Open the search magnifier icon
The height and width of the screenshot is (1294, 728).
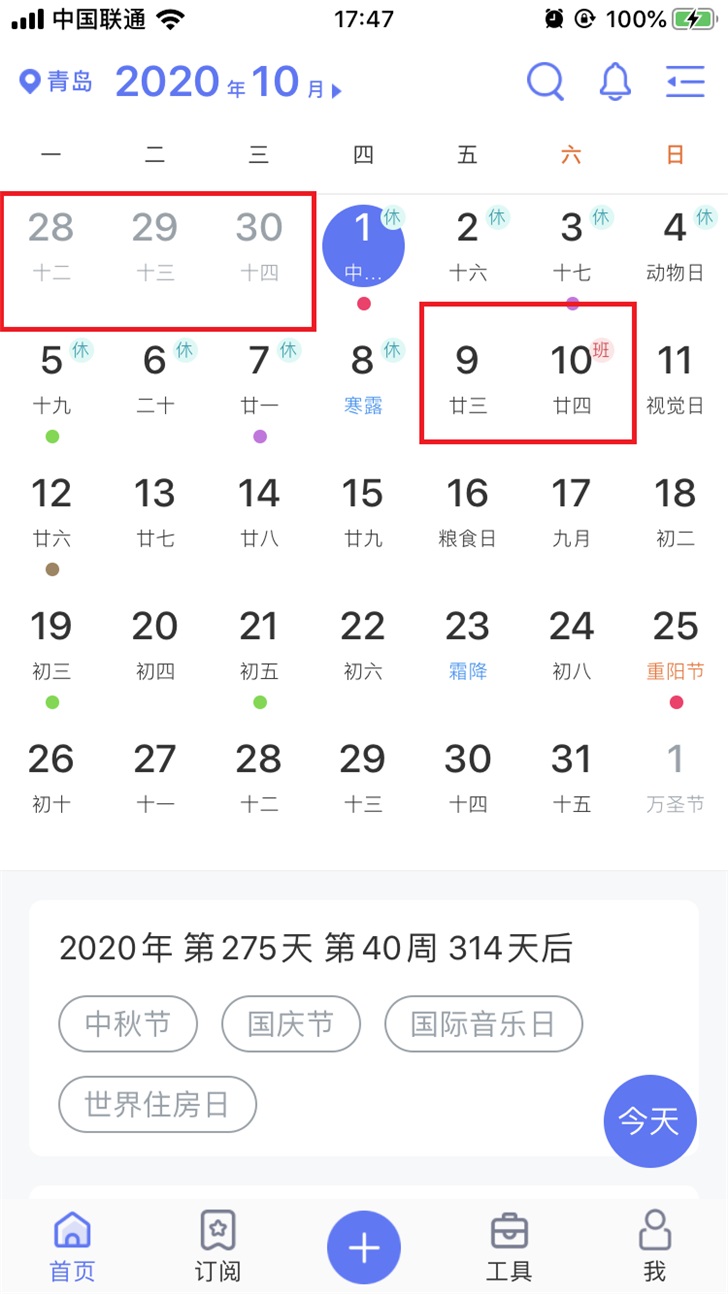click(545, 81)
